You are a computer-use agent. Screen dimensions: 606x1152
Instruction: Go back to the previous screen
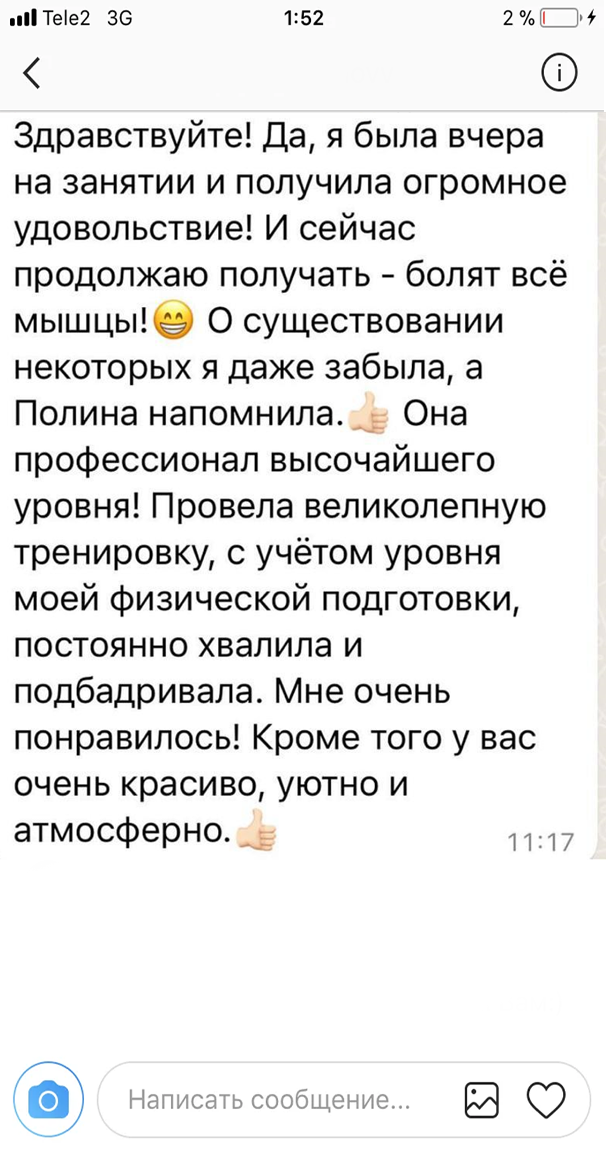click(33, 72)
